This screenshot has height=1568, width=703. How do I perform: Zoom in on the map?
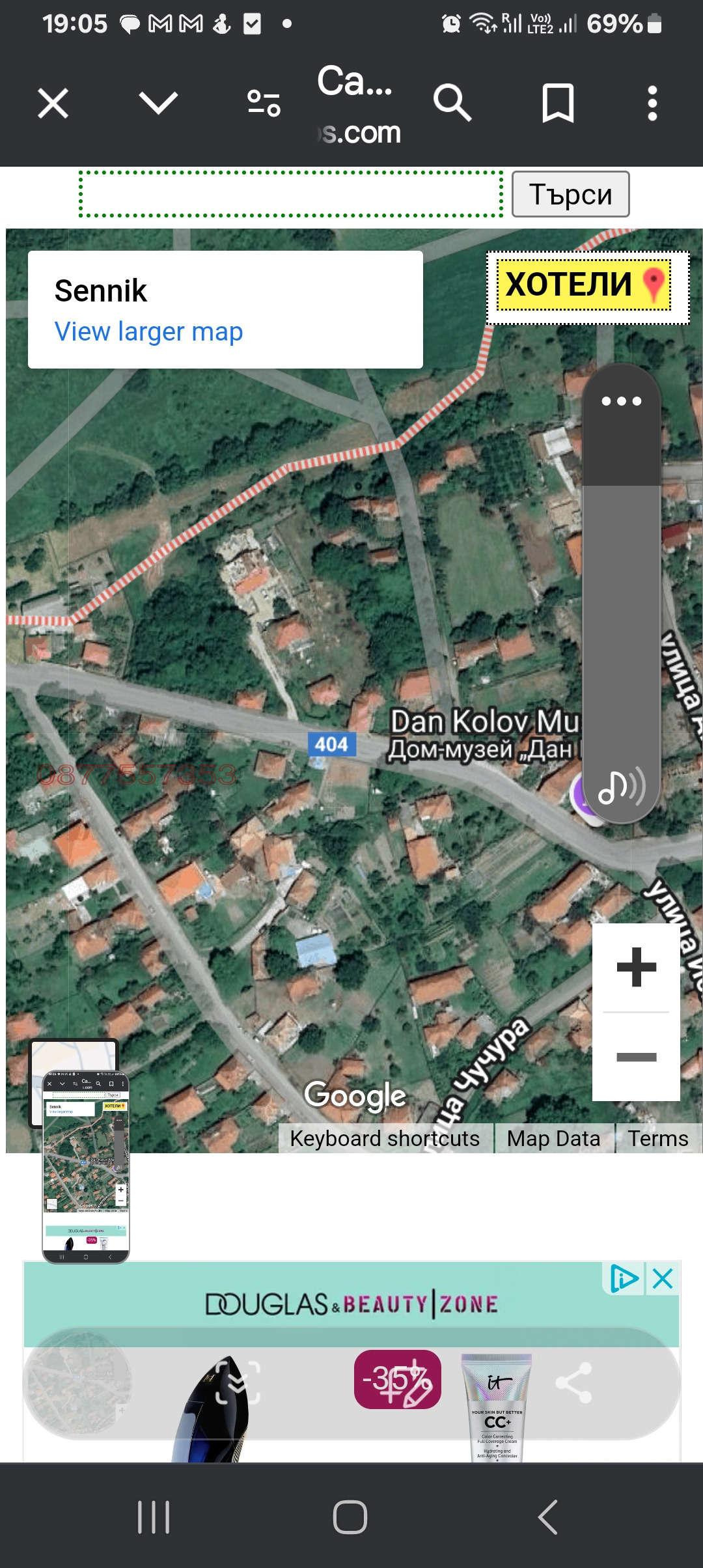click(x=636, y=968)
